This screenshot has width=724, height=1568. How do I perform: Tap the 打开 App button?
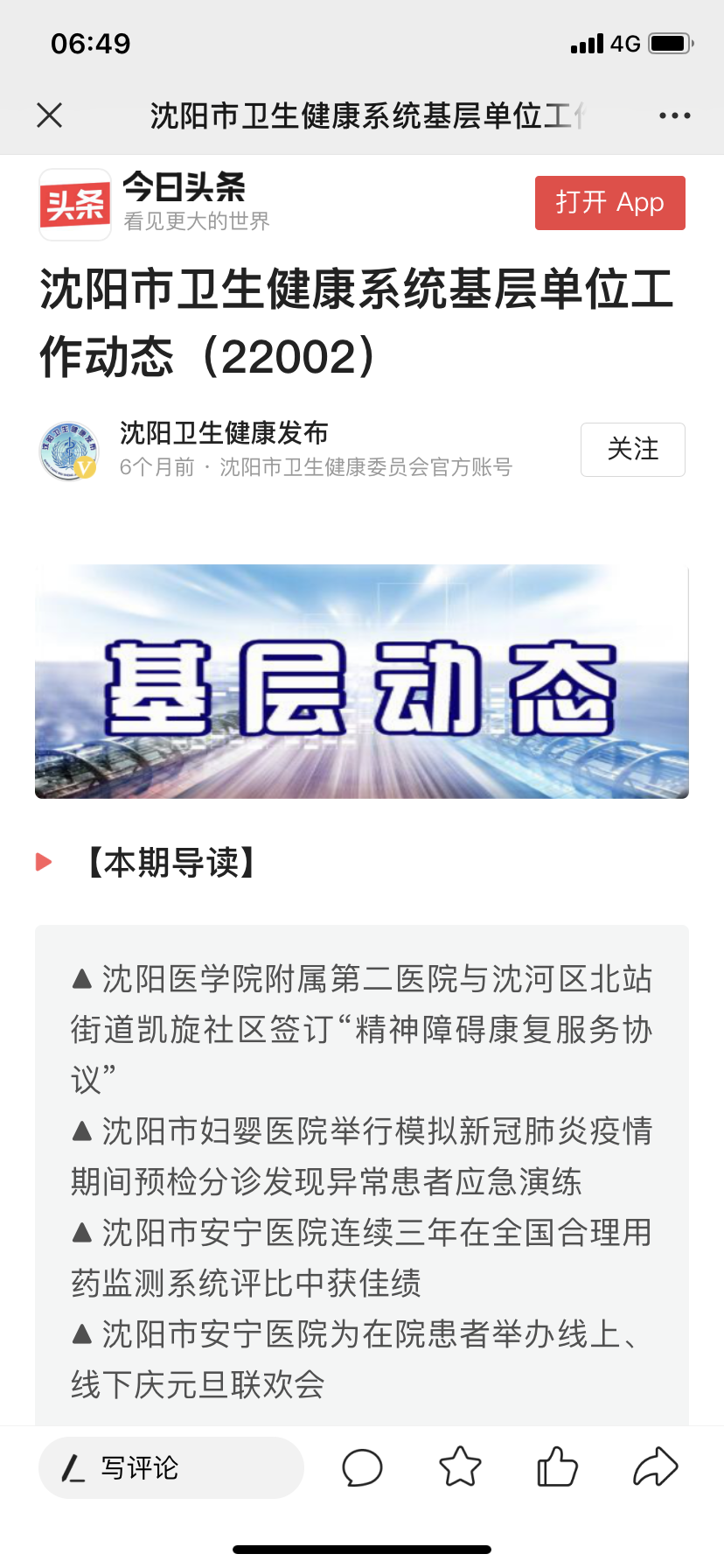[609, 203]
